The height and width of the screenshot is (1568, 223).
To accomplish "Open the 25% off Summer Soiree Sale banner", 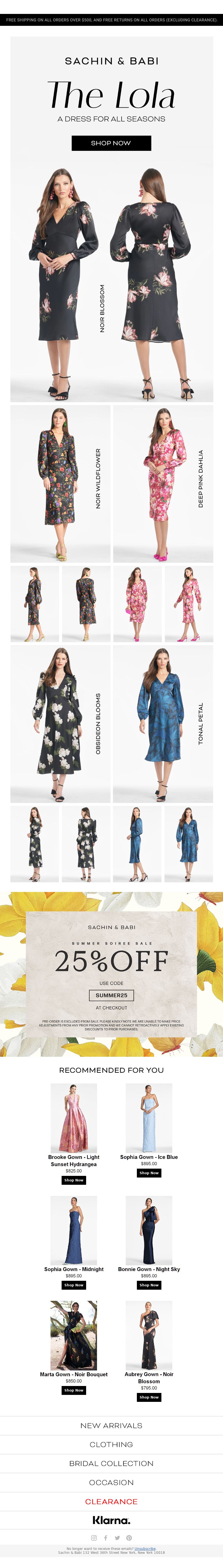I will click(111, 974).
